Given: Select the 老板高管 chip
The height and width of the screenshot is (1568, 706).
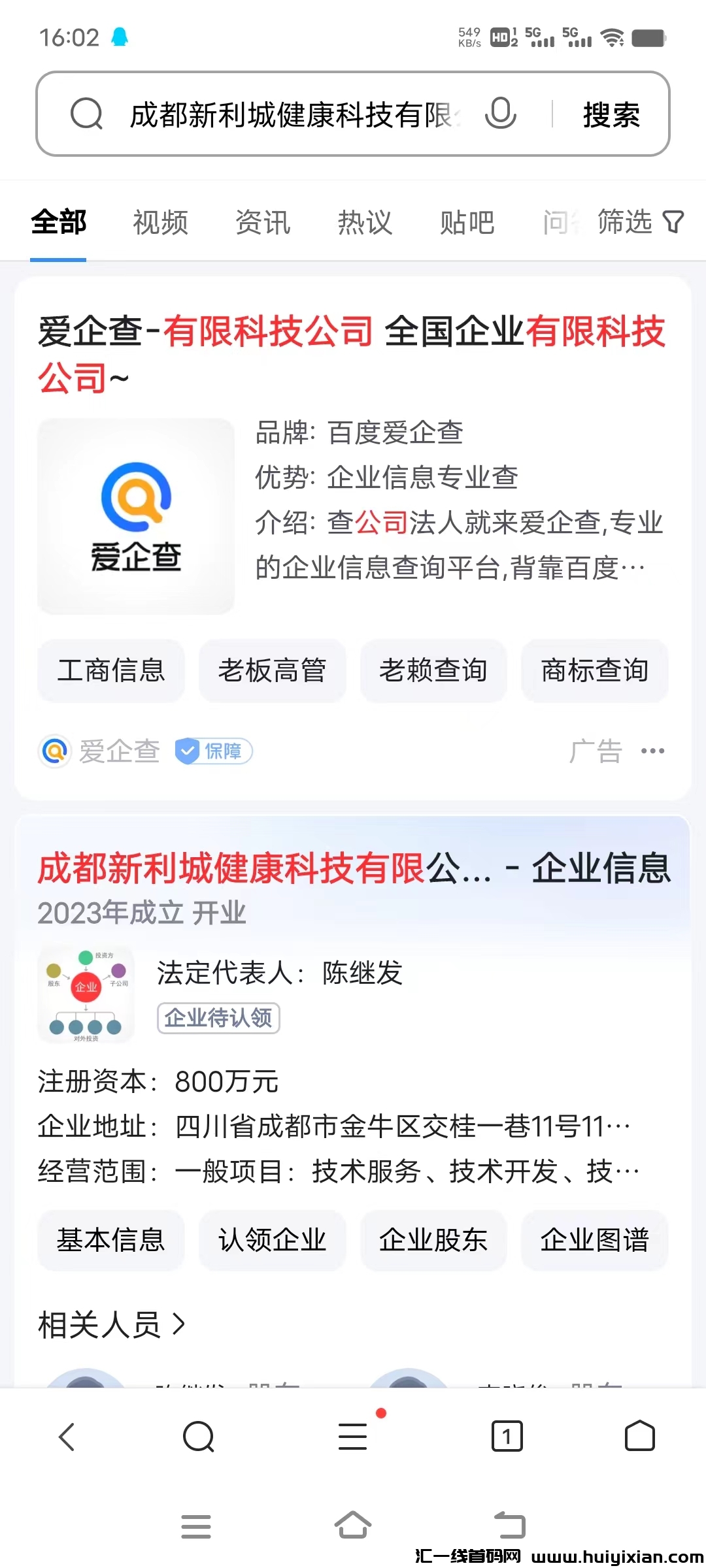Looking at the screenshot, I should pyautogui.click(x=272, y=670).
